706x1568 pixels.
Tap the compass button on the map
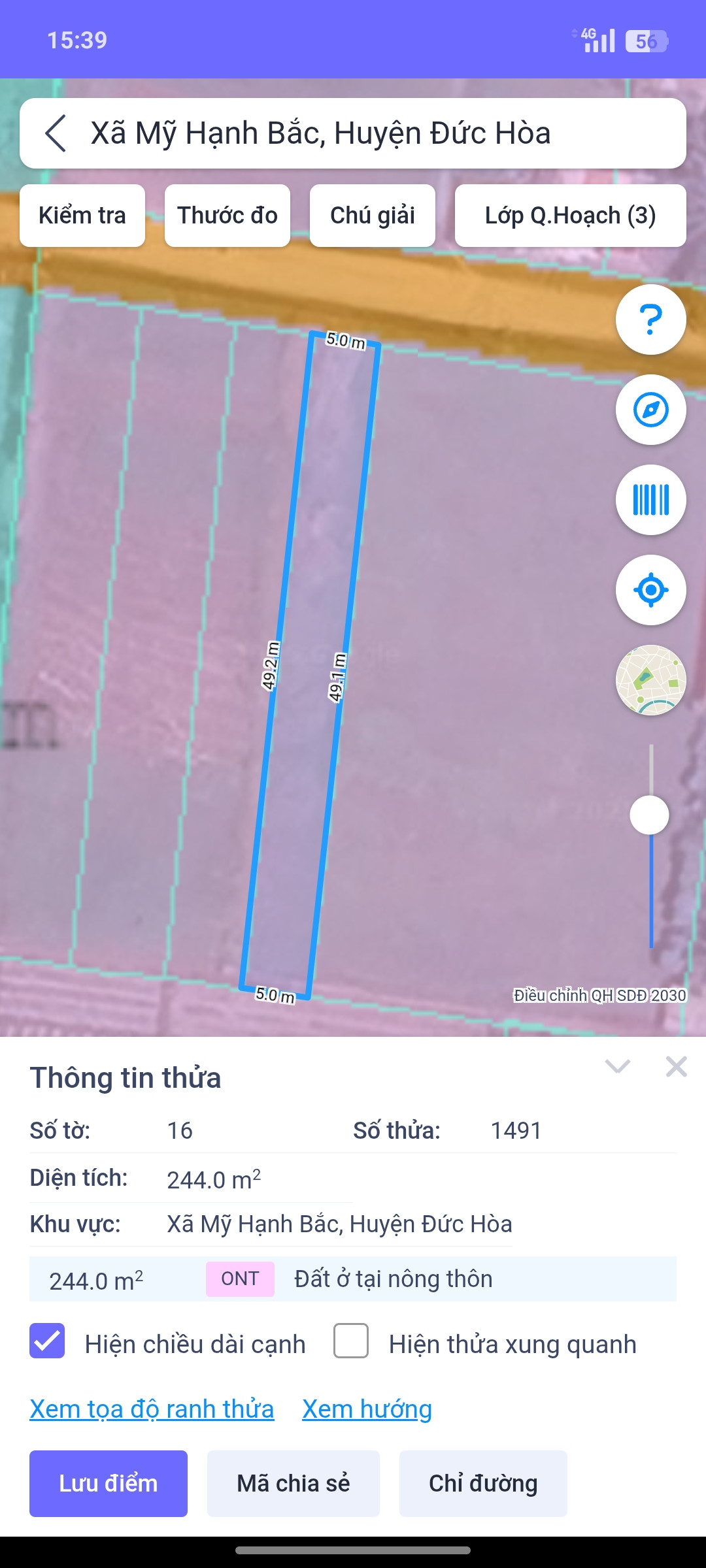pos(650,410)
